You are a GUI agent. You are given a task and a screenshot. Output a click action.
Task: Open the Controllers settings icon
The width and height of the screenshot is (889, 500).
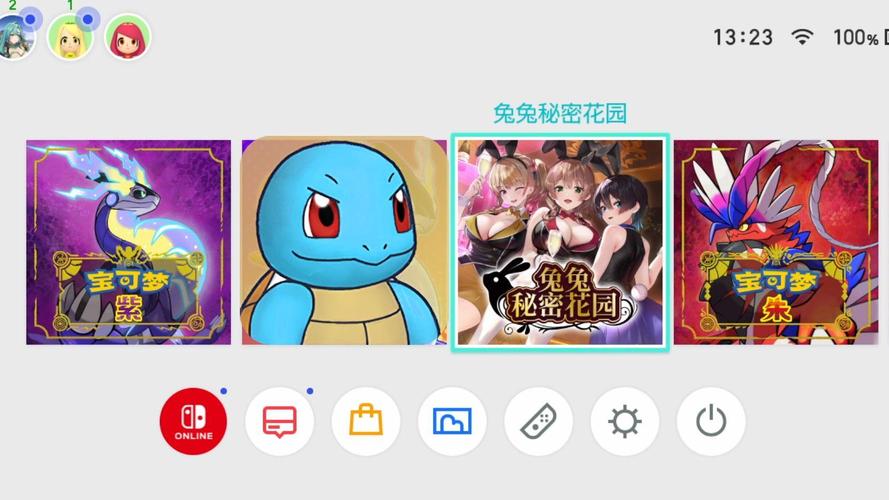[x=538, y=422]
